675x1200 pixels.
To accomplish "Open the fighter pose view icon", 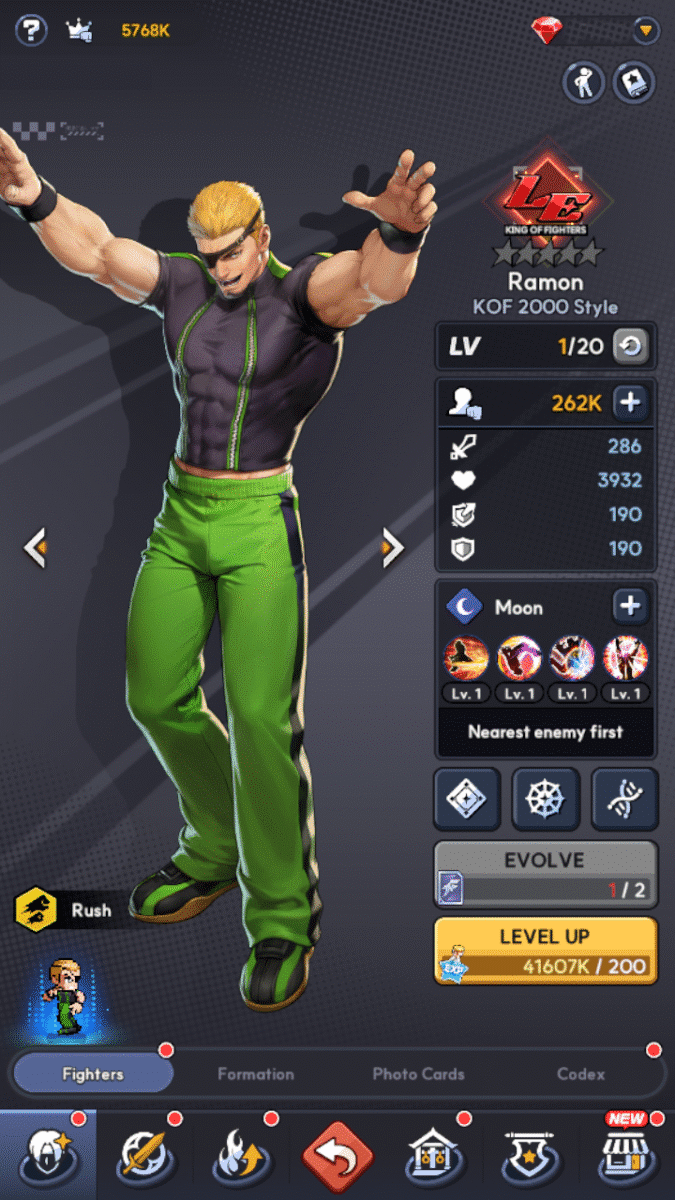I will (582, 82).
